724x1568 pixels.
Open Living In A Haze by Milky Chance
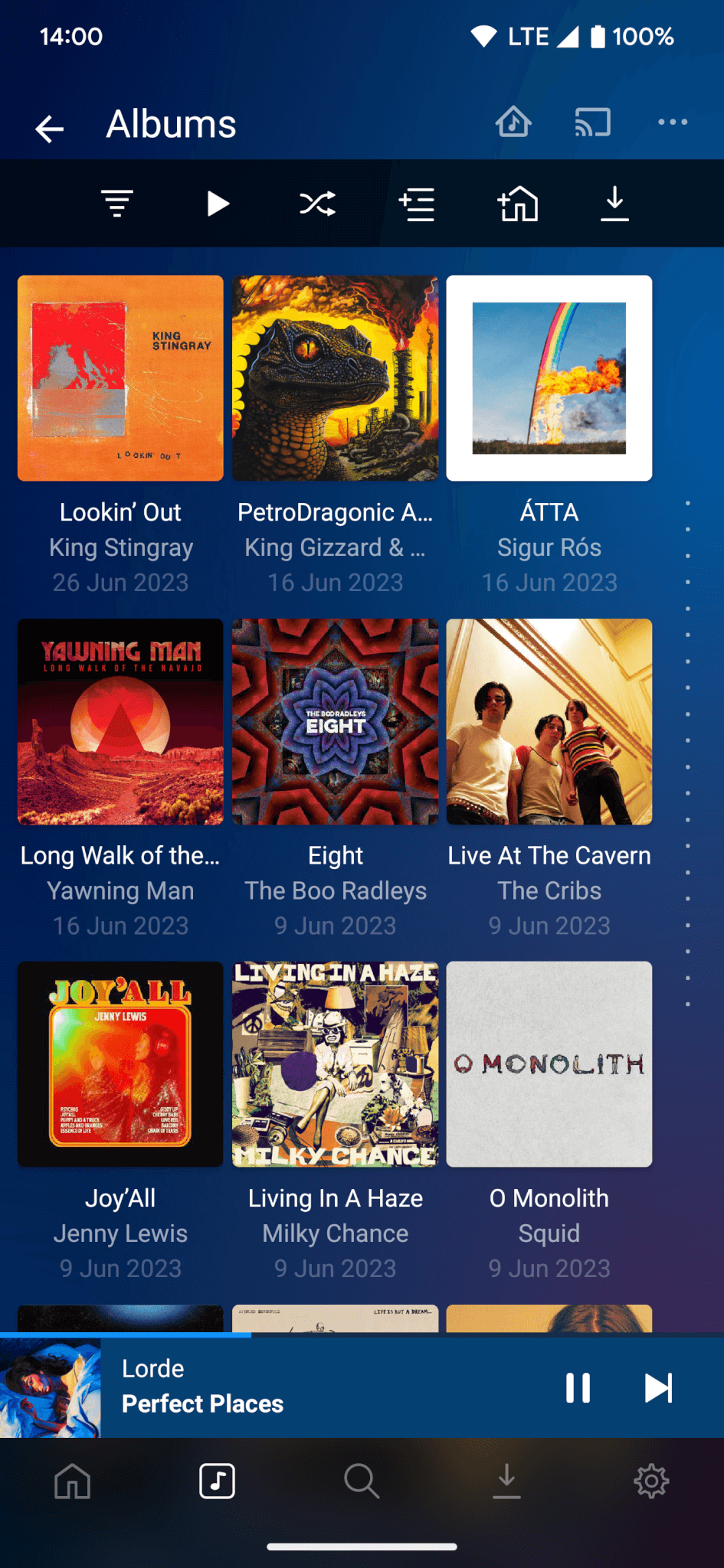(336, 1064)
